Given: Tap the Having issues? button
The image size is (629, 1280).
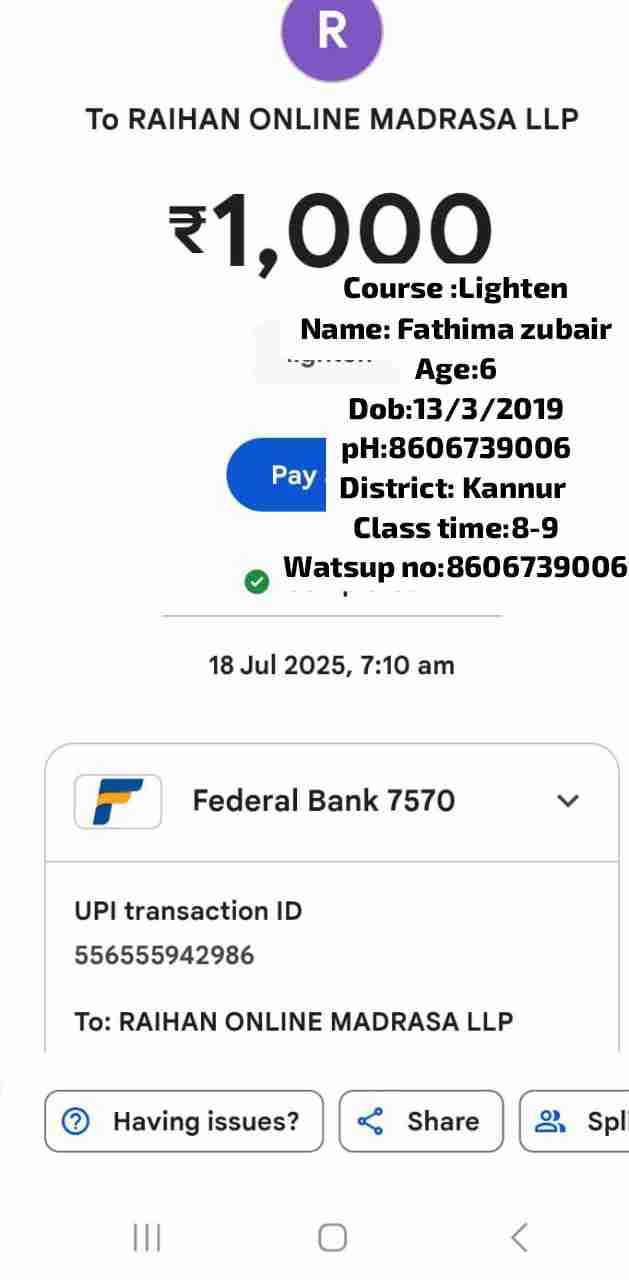Looking at the screenshot, I should [x=184, y=1121].
